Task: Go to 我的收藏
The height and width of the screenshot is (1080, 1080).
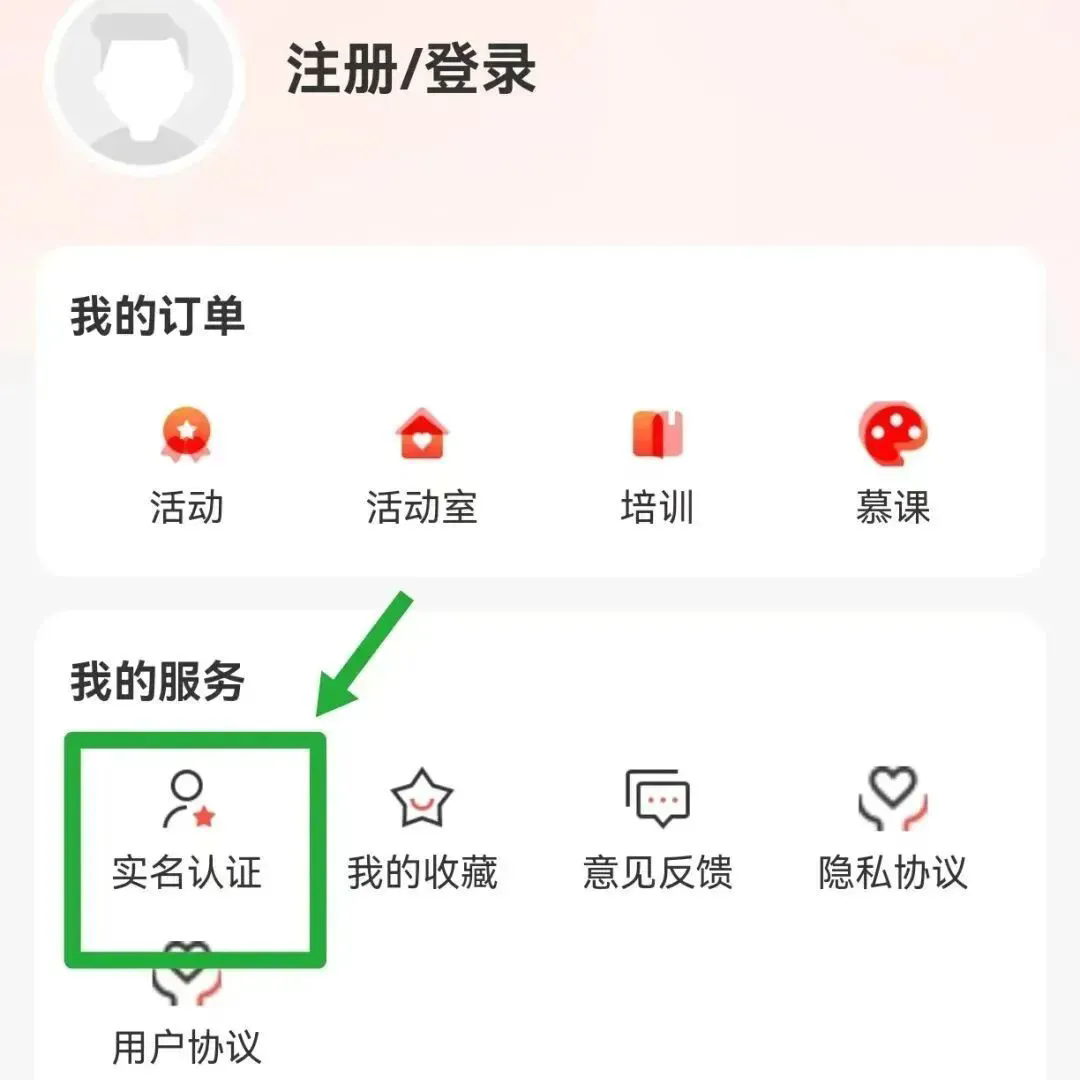Action: click(x=421, y=830)
